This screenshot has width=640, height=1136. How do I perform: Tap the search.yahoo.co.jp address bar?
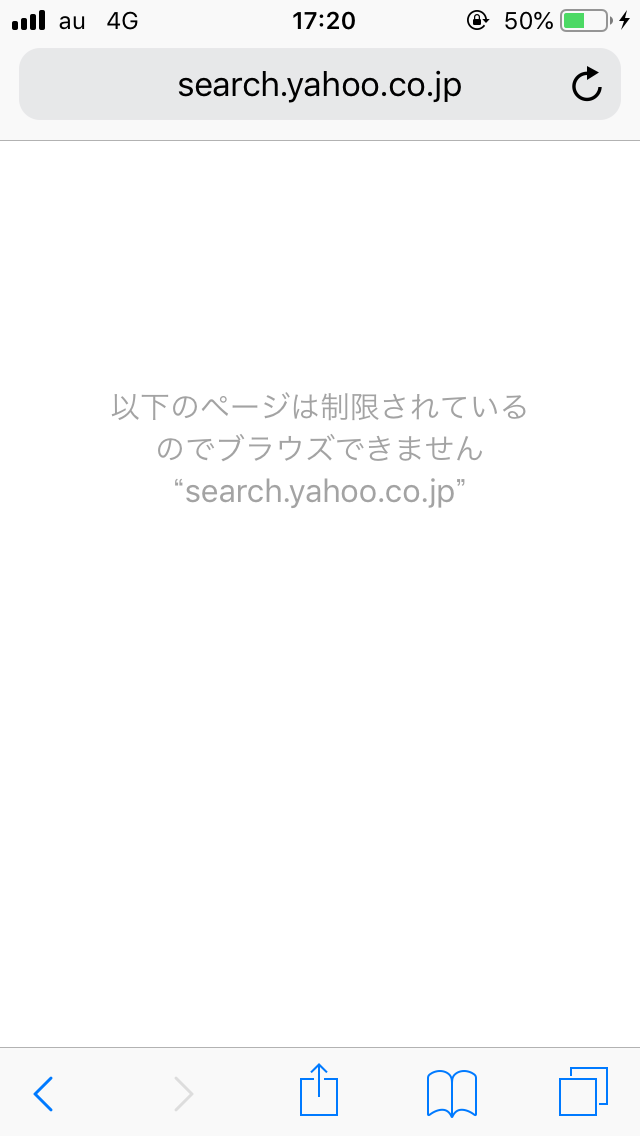click(x=318, y=85)
